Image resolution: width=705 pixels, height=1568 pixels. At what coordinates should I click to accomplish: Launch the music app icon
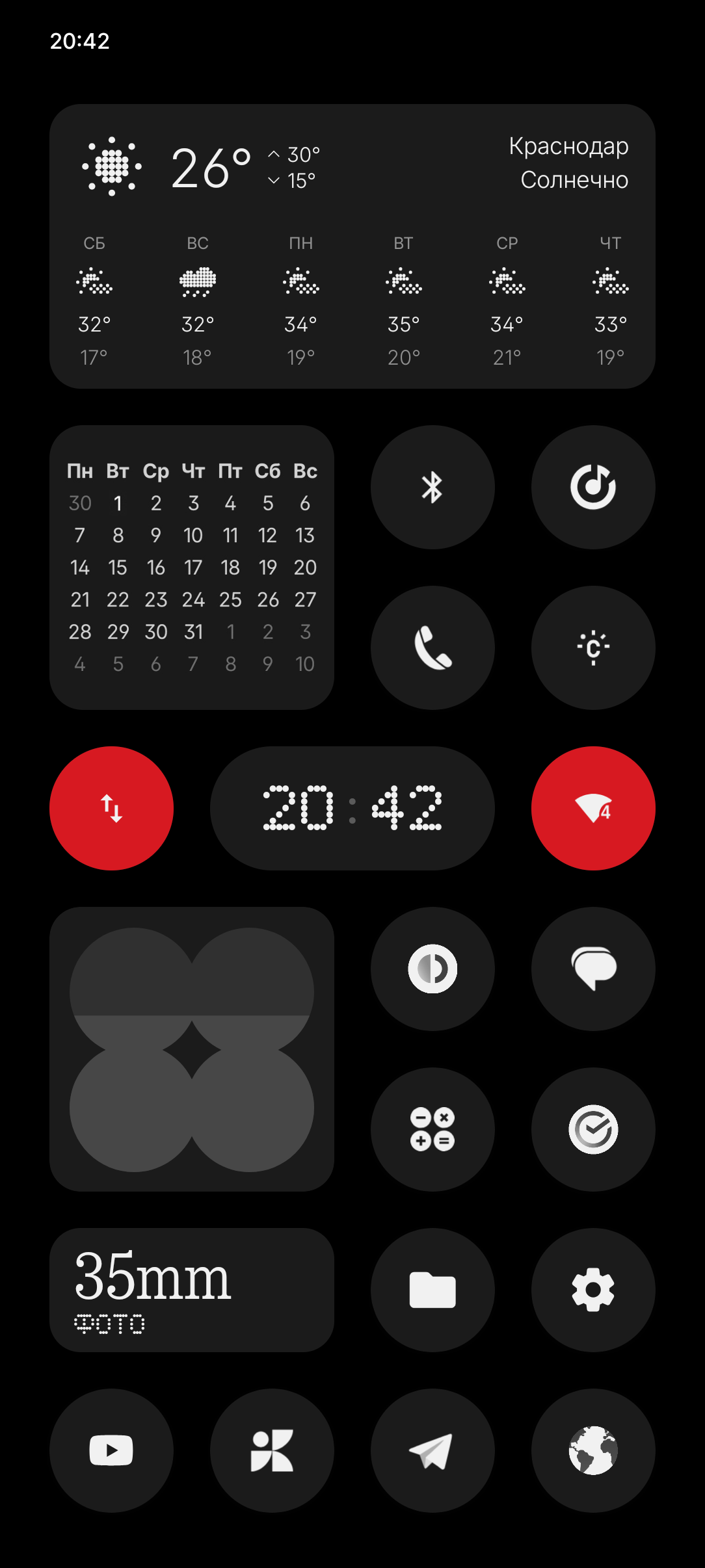(x=593, y=488)
